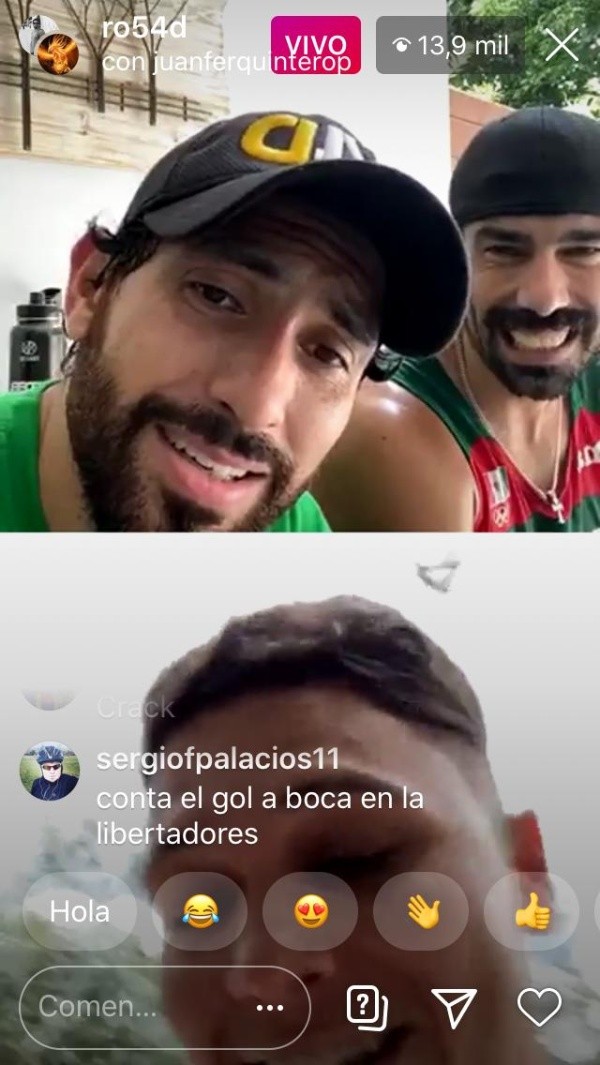
Task: Send the waving hand emoji reaction
Action: [422, 911]
